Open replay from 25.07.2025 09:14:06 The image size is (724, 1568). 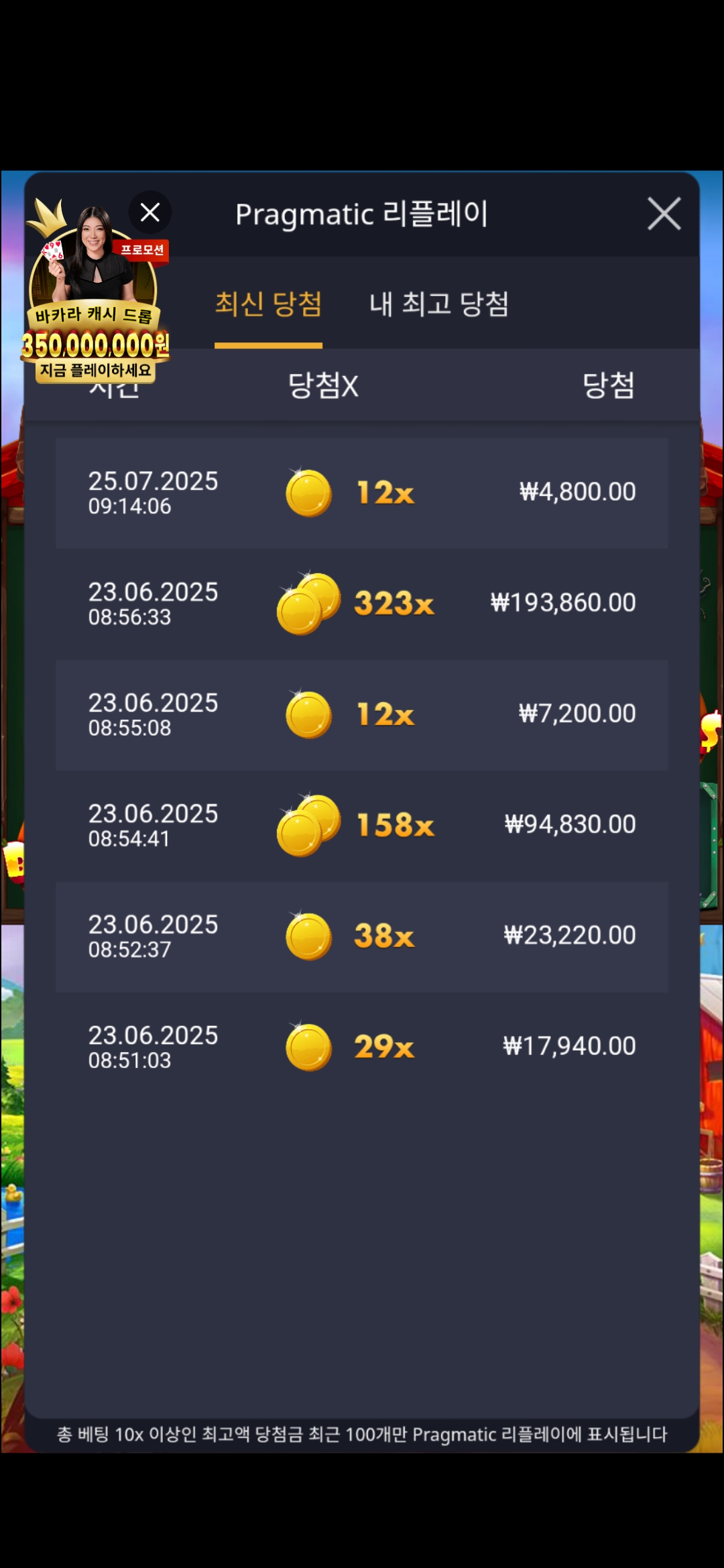point(361,493)
